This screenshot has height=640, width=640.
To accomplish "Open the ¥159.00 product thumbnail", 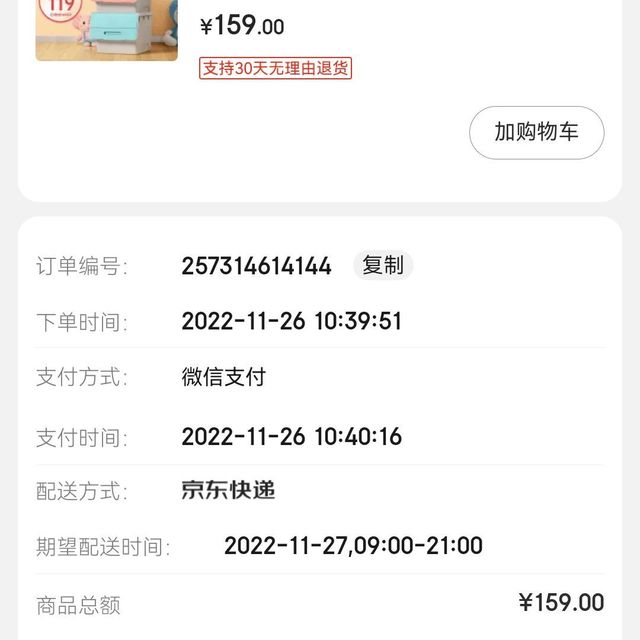I will pyautogui.click(x=107, y=30).
